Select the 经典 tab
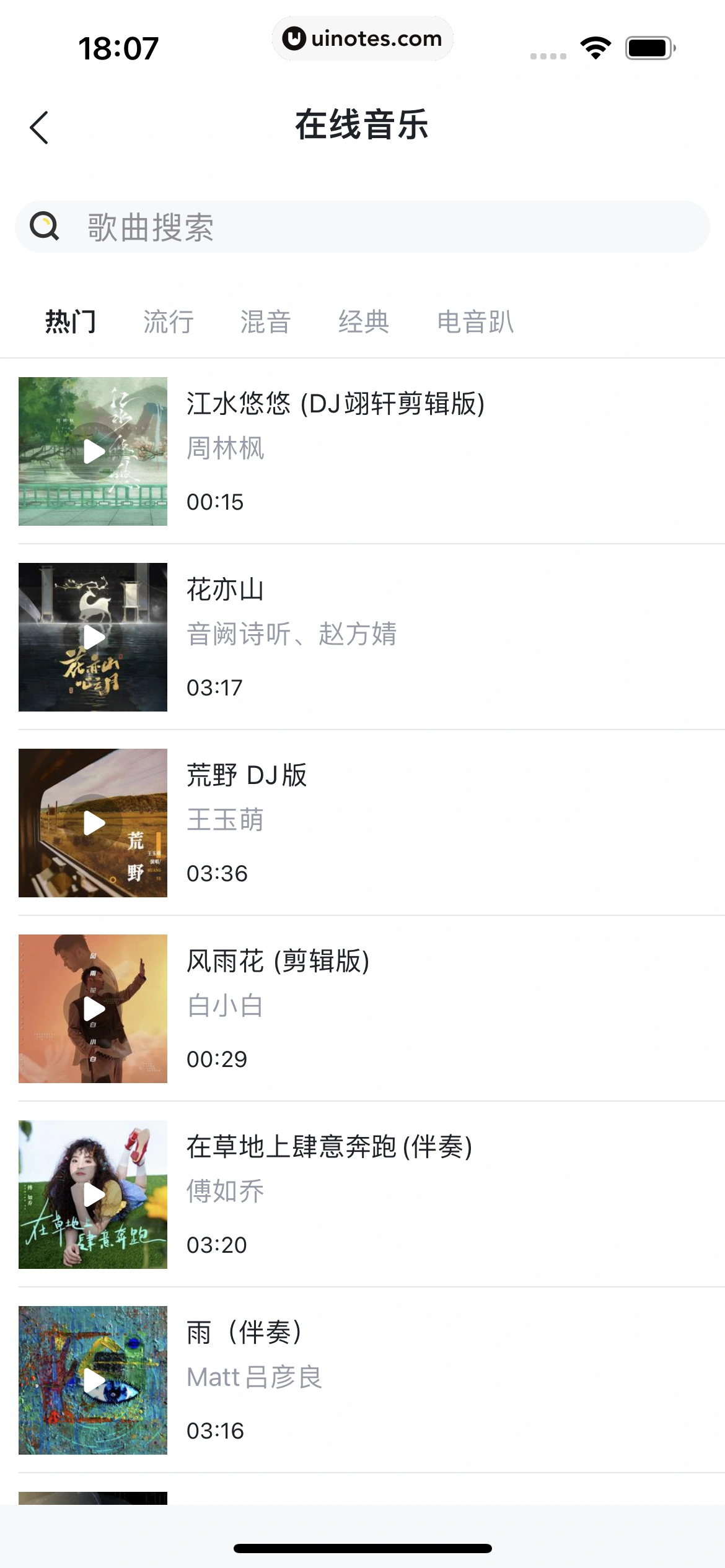The image size is (725, 1568). tap(364, 322)
